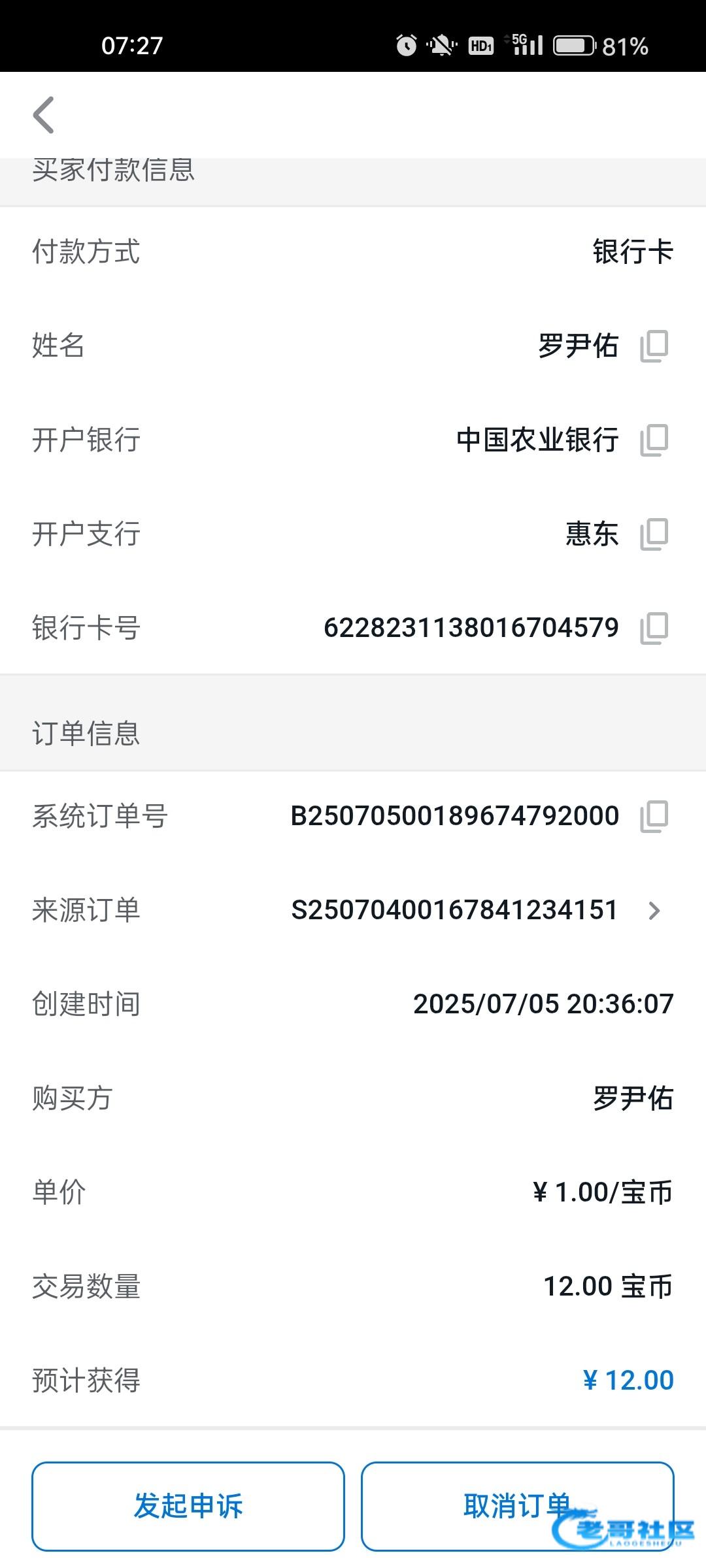
Task: Cancel the order with 取消订单
Action: (x=517, y=1506)
